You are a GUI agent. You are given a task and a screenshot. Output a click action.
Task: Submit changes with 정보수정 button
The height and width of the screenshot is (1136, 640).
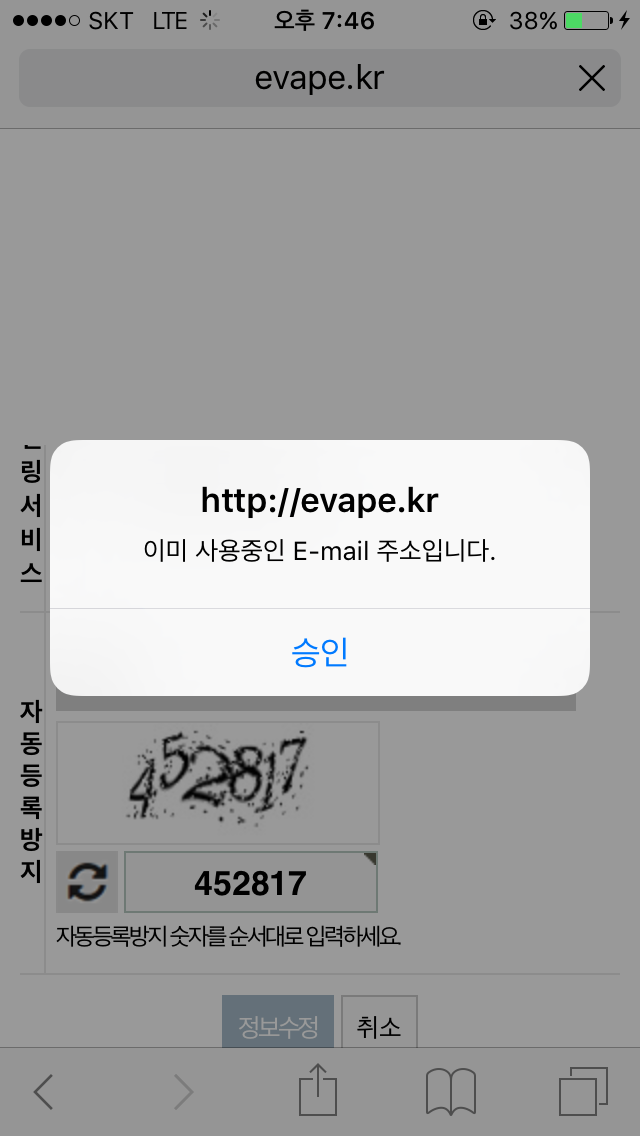[277, 1025]
